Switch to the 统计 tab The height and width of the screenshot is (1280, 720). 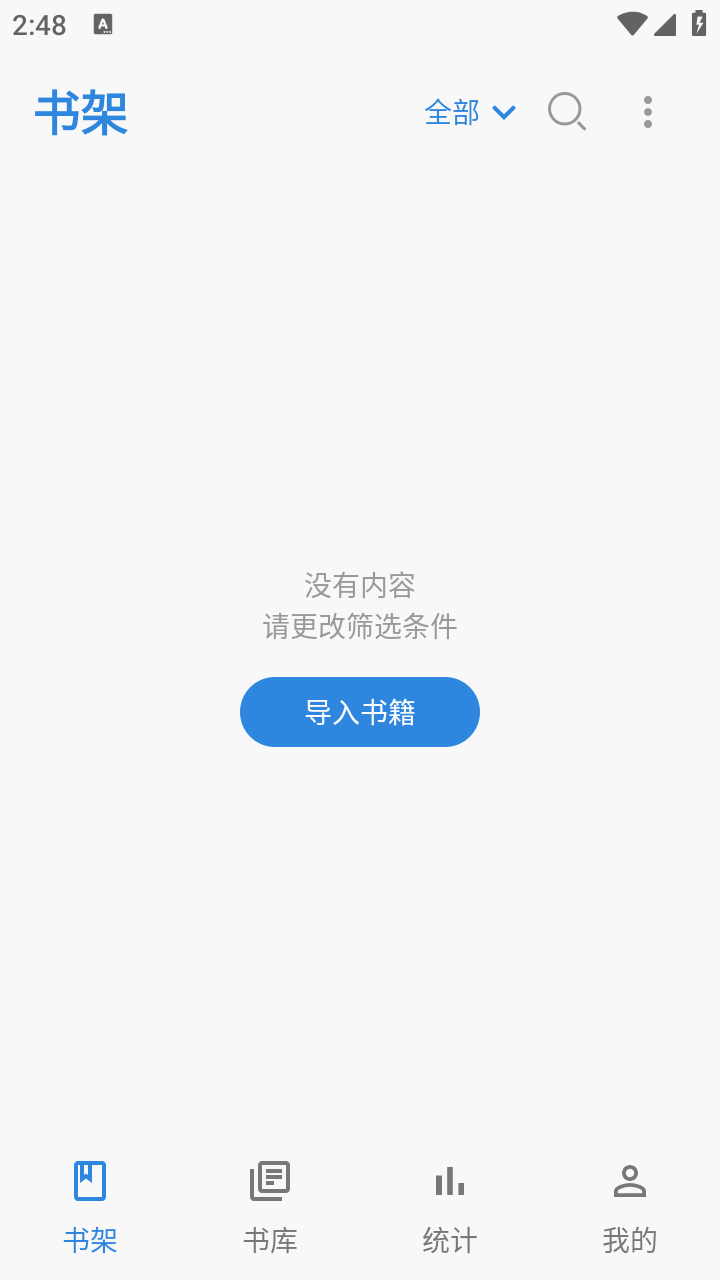[x=450, y=1240]
